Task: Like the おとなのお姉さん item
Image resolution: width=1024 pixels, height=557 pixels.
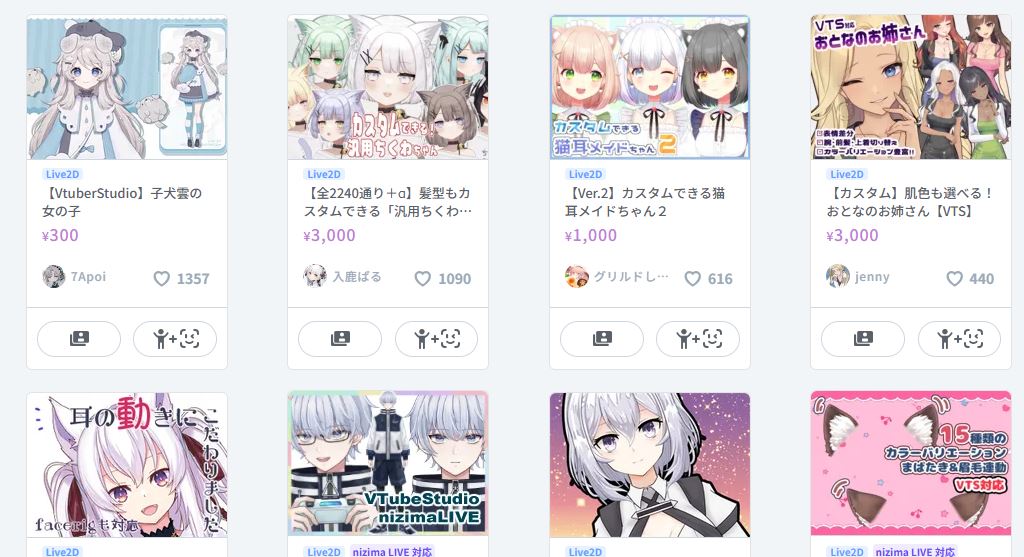Action: 954,279
